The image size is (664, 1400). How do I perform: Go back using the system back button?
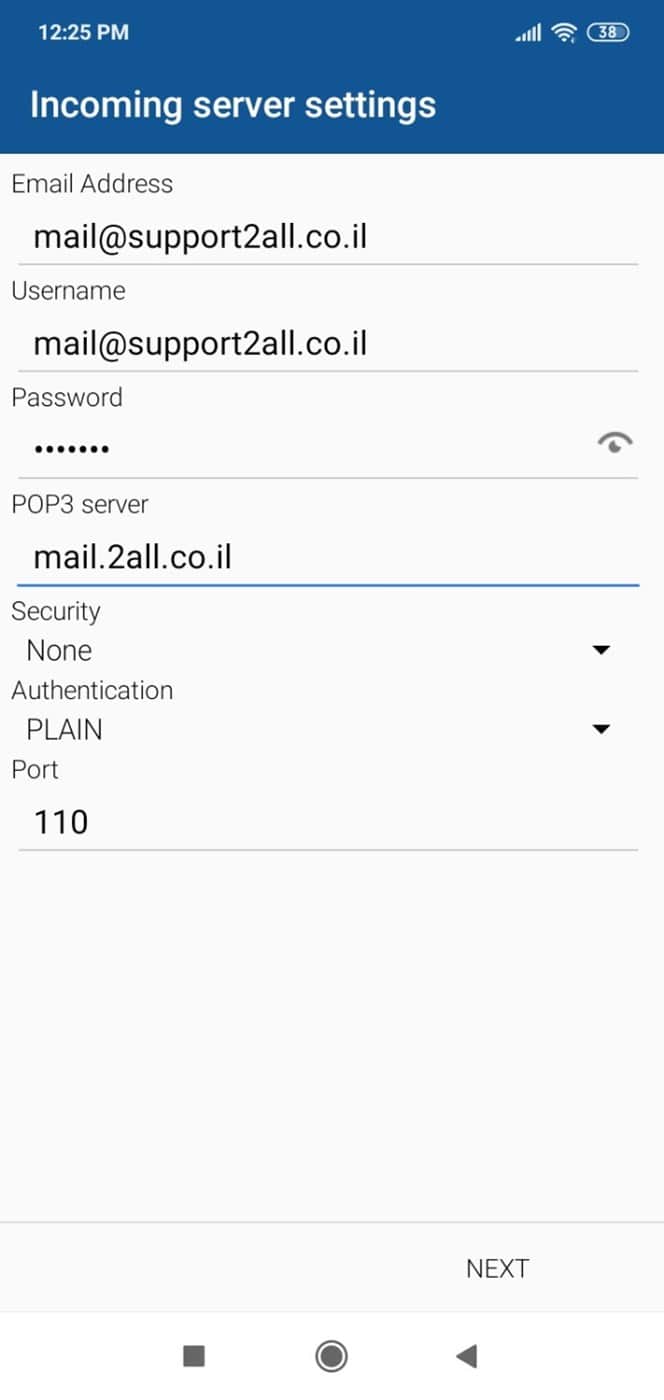pyautogui.click(x=466, y=1356)
